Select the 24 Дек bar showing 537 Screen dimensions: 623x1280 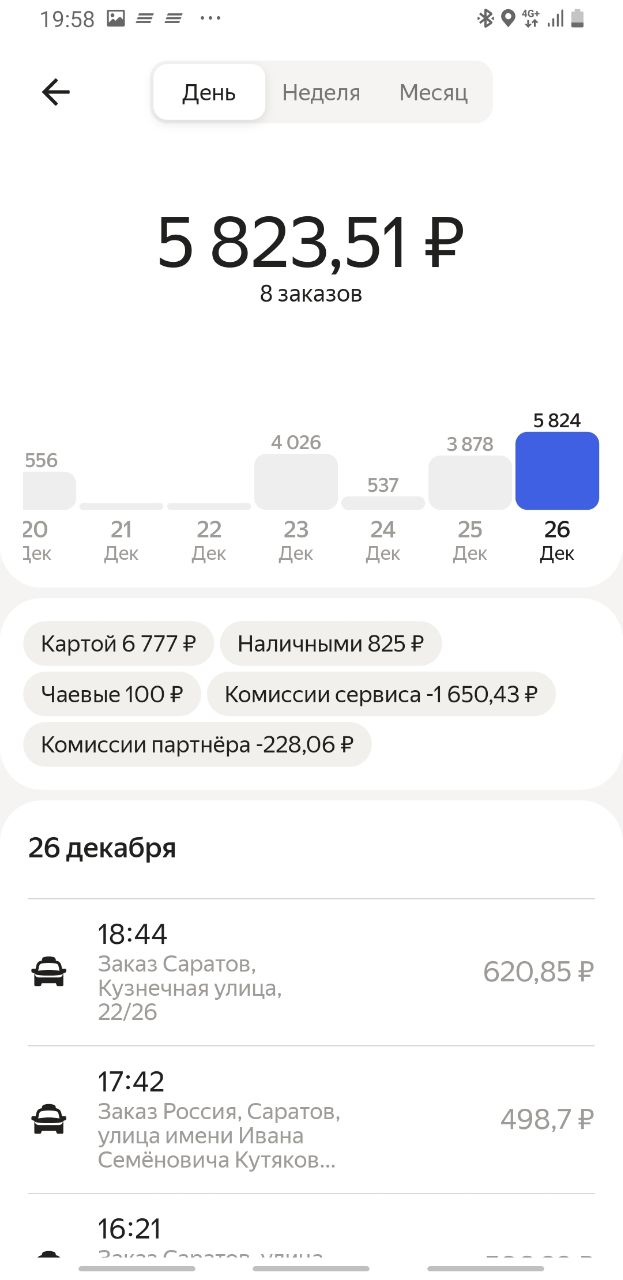[383, 503]
